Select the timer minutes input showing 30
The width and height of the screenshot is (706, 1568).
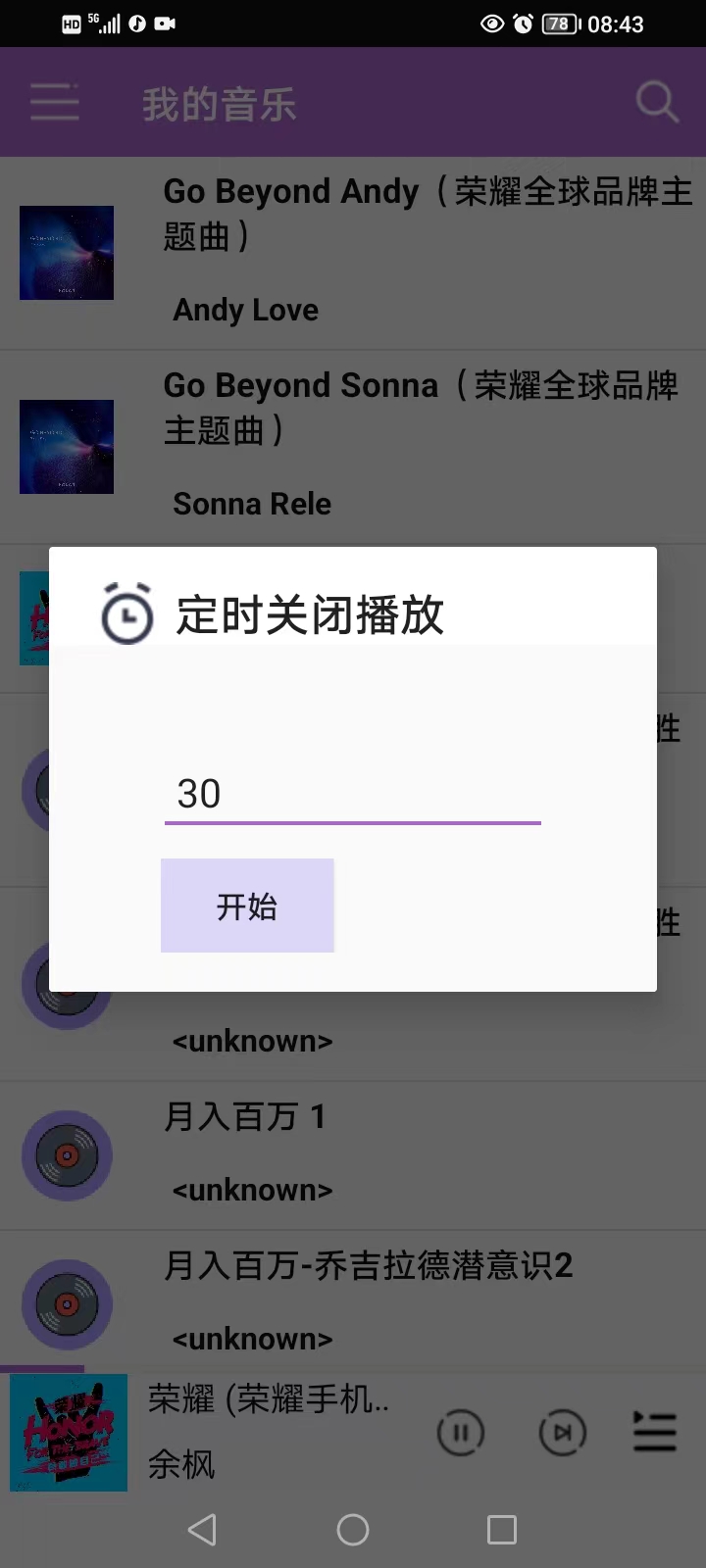coord(353,794)
